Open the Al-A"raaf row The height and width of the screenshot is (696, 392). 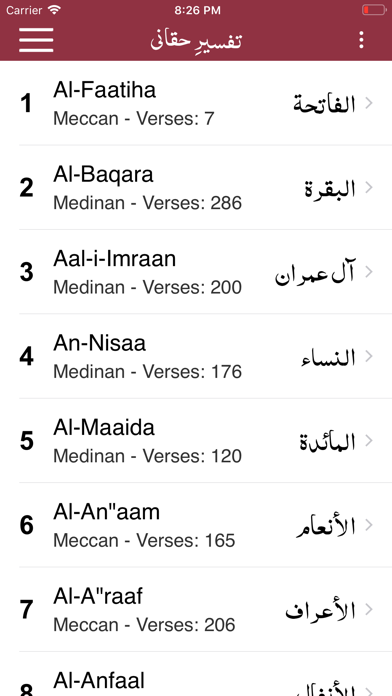click(x=196, y=609)
